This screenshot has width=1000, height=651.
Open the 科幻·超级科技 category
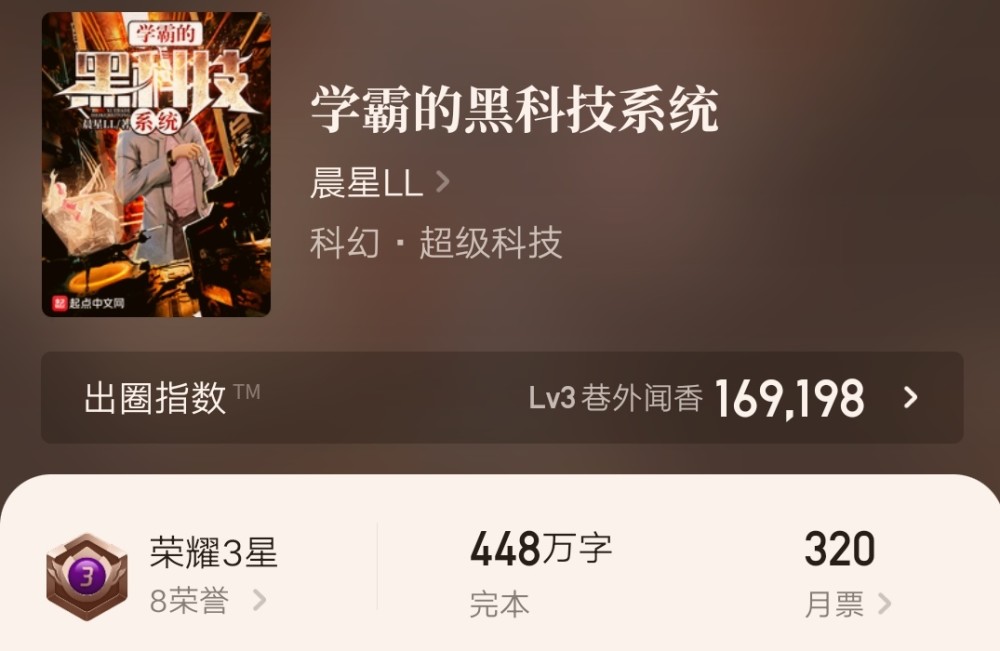point(436,243)
